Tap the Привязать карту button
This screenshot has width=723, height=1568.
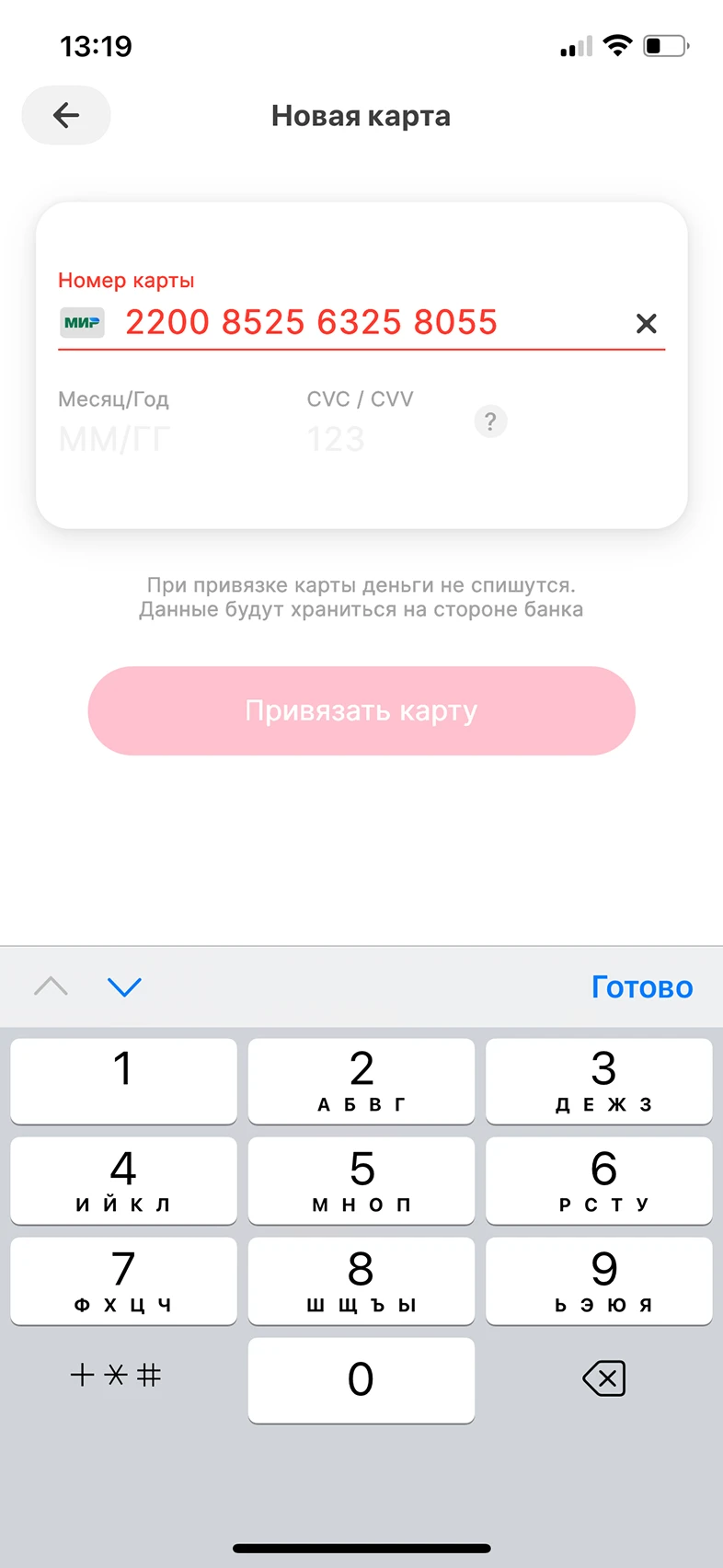point(361,710)
